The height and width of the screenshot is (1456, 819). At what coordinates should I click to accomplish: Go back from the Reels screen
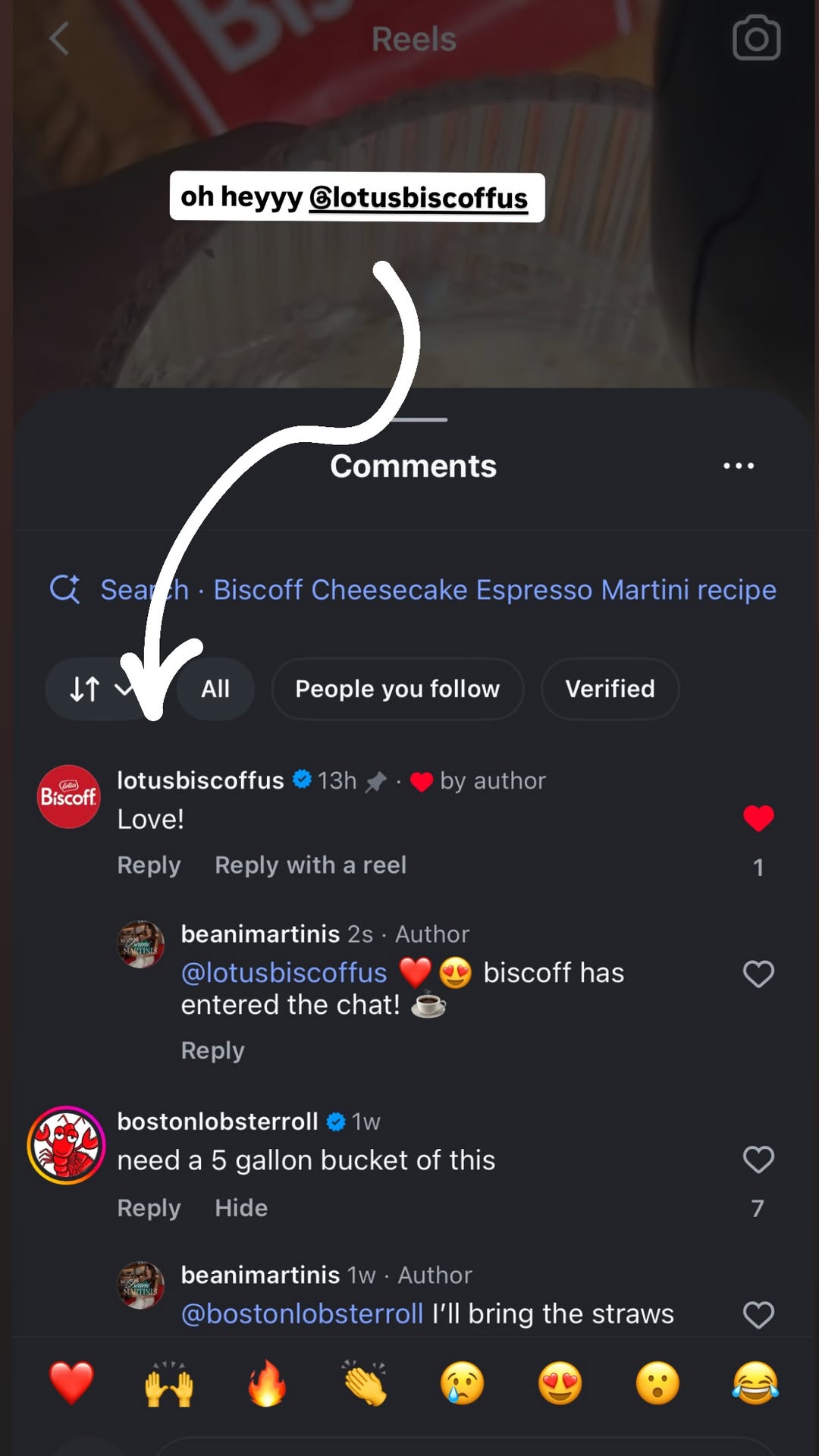tap(59, 38)
